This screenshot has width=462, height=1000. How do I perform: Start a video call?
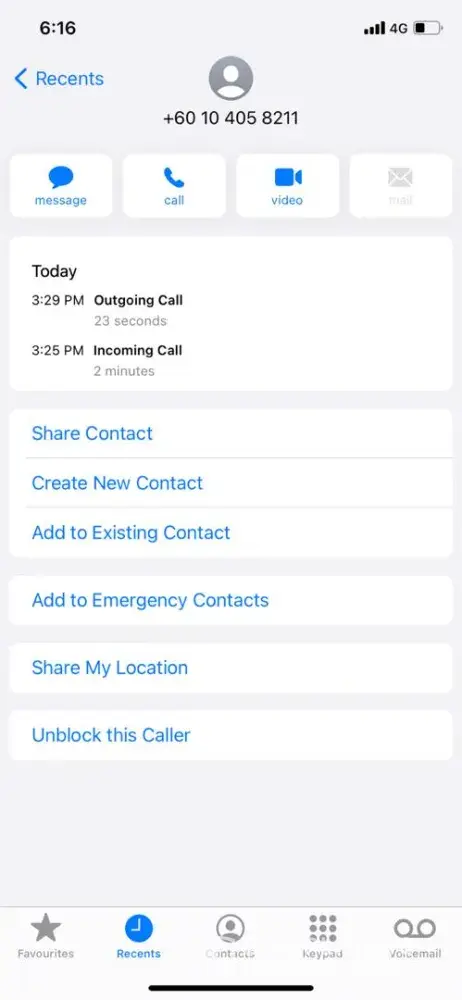[287, 186]
